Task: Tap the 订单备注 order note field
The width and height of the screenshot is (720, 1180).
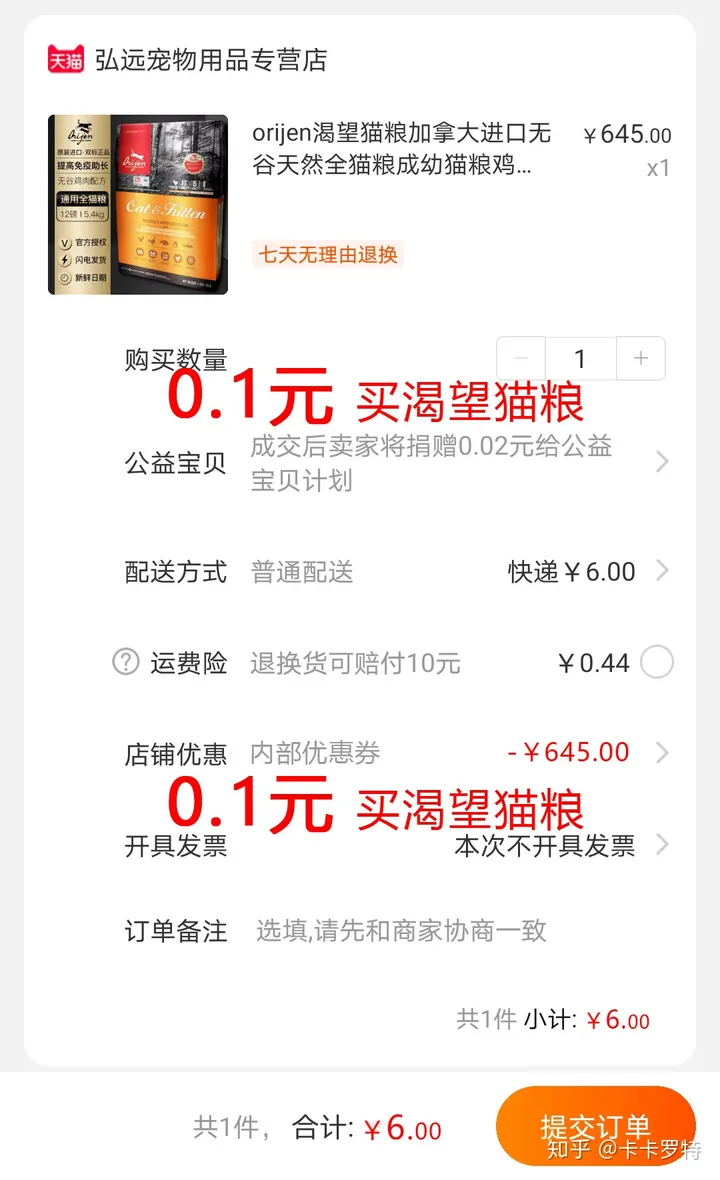Action: [401, 931]
